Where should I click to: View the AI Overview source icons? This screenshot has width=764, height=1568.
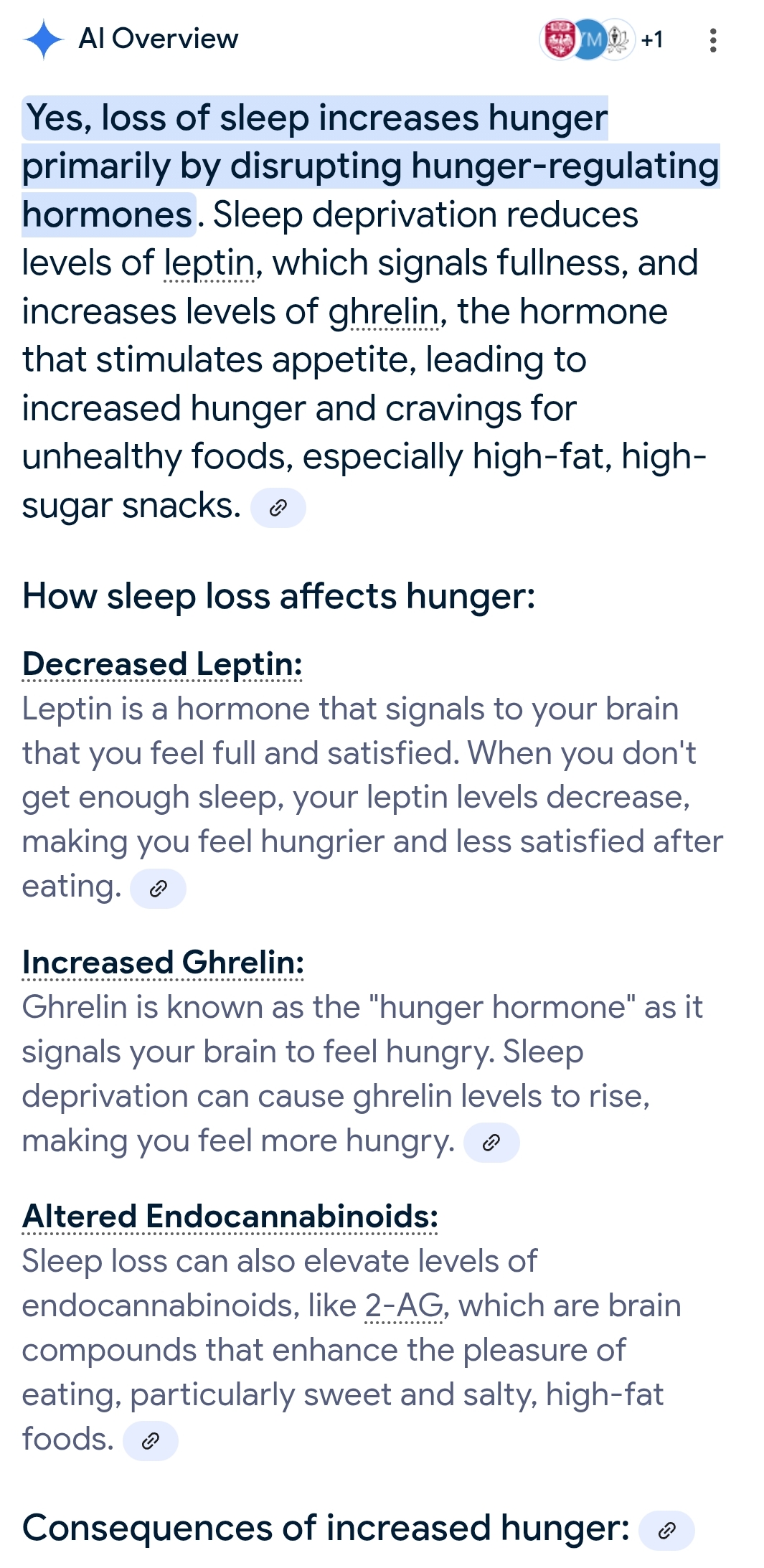pos(601,39)
